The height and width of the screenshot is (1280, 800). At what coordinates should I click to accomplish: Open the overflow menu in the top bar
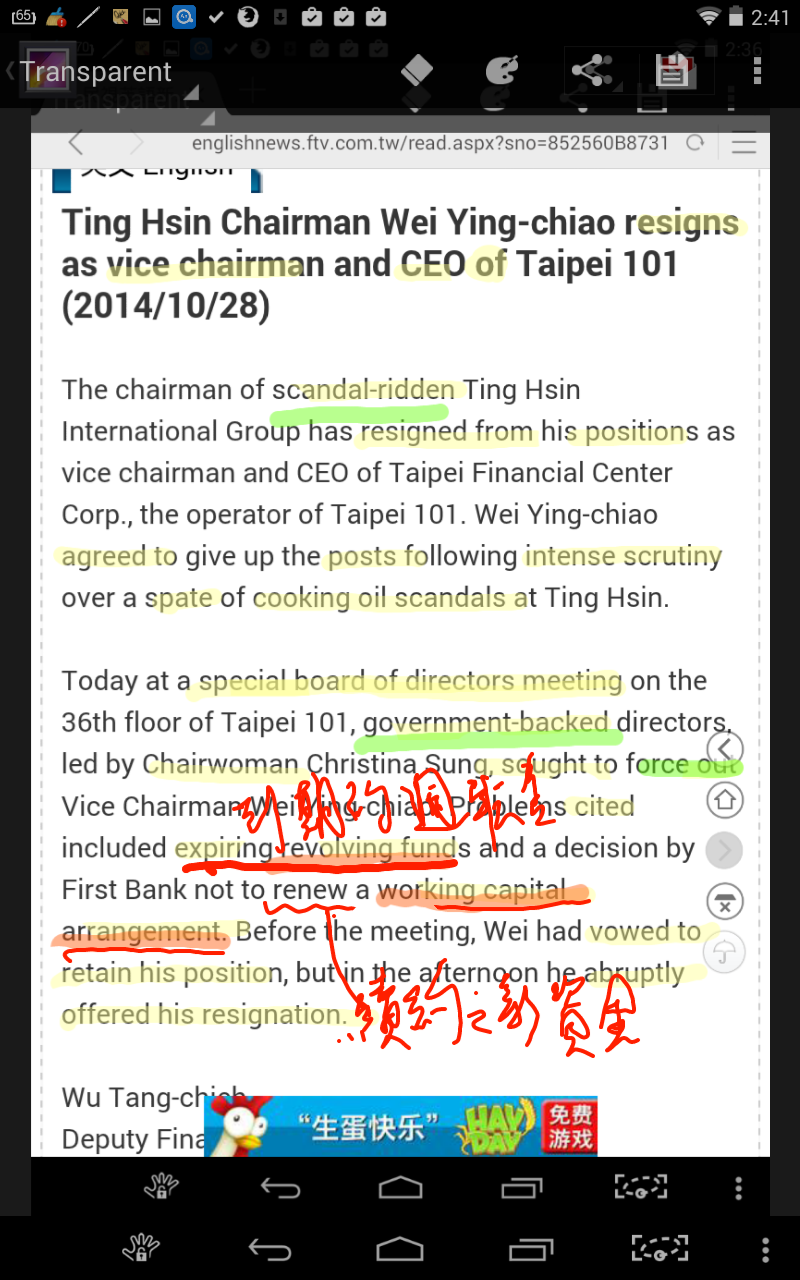(x=757, y=70)
